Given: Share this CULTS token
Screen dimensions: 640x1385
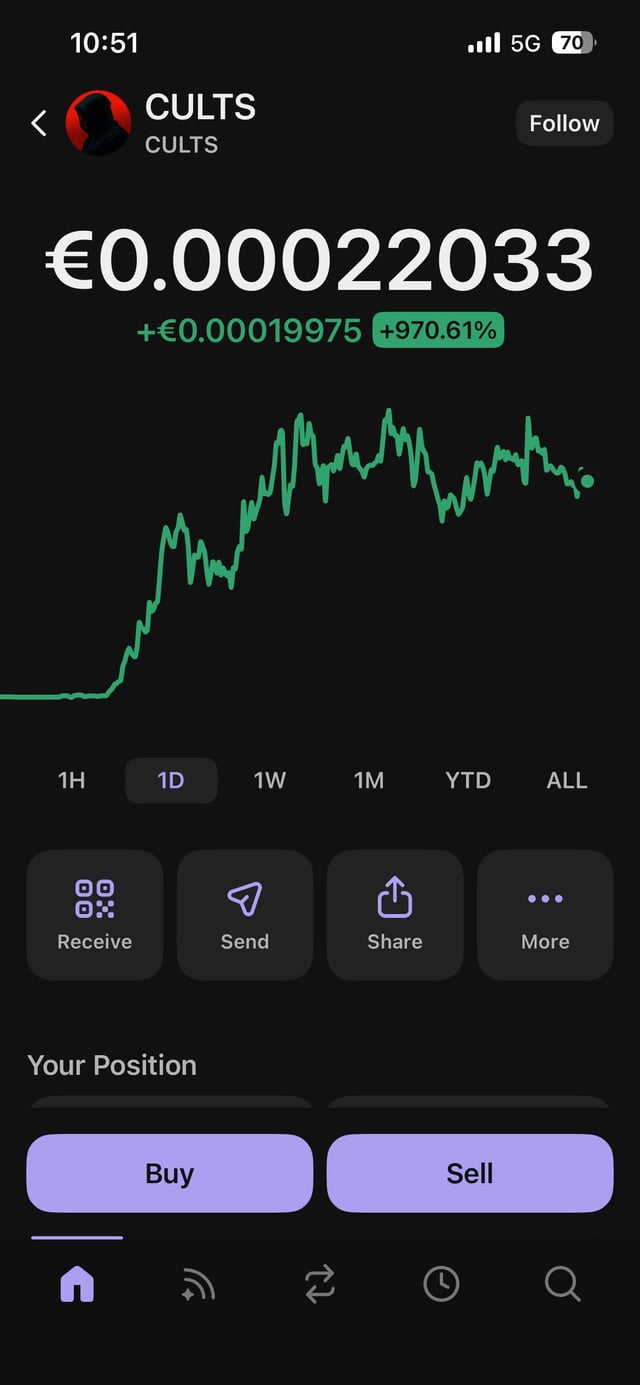Looking at the screenshot, I should point(395,914).
